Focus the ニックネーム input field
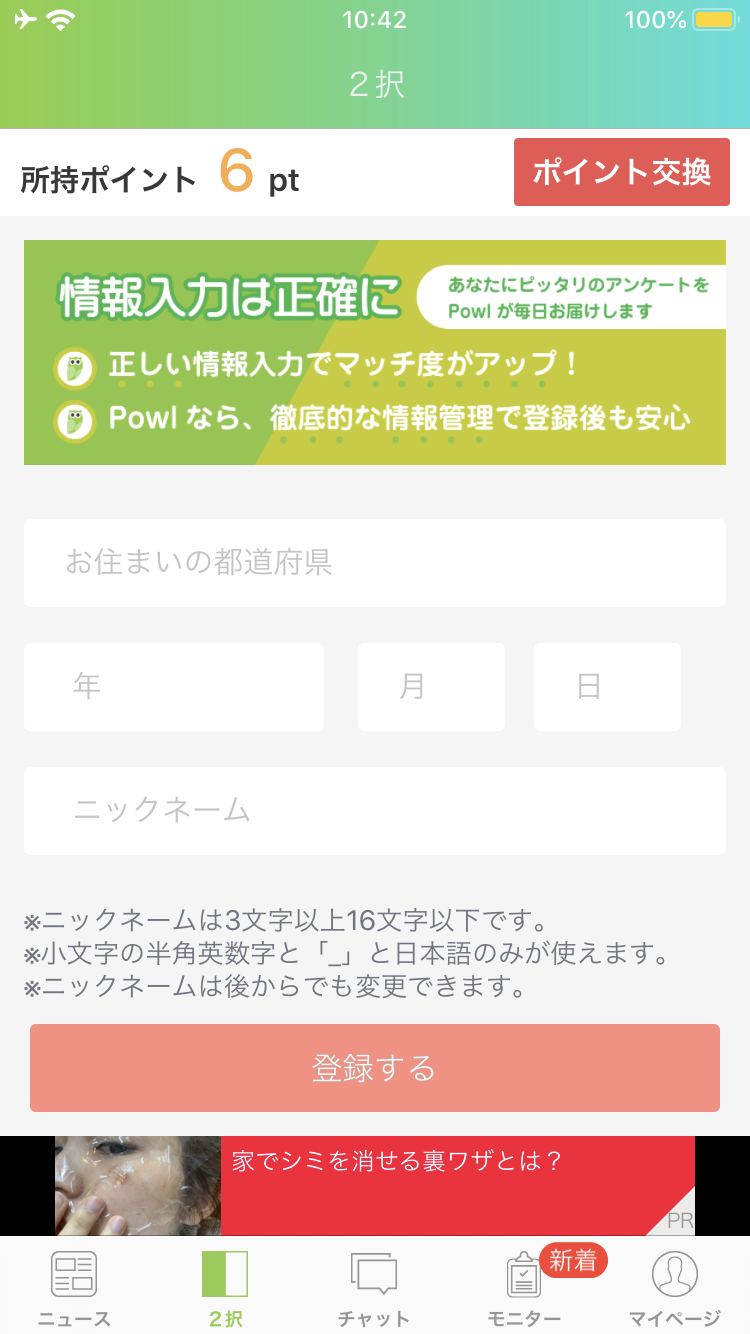Screen dimensions: 750x1334 point(375,810)
